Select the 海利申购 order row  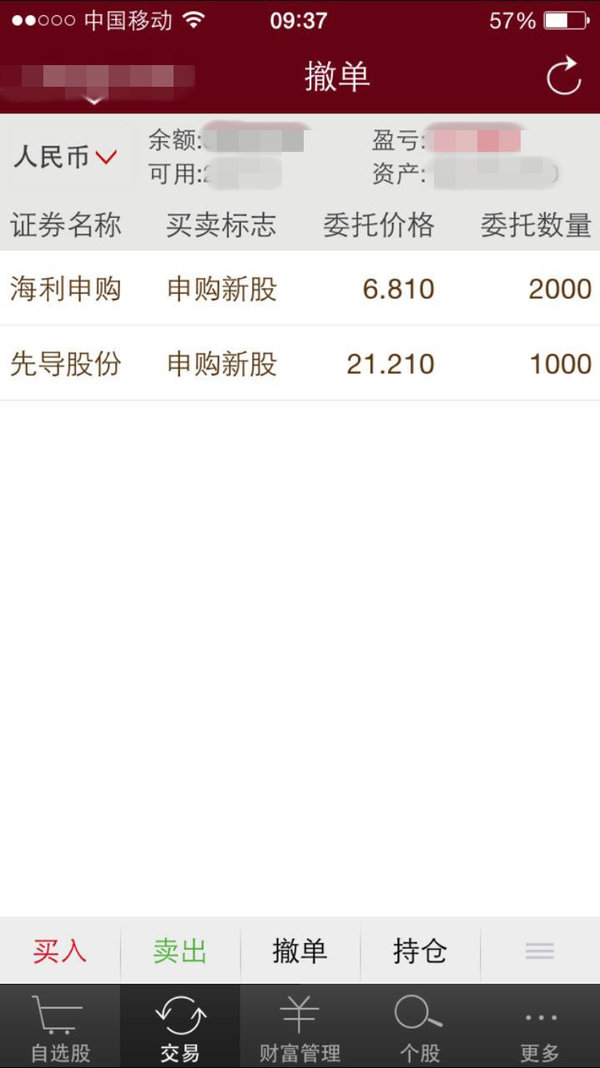click(300, 289)
